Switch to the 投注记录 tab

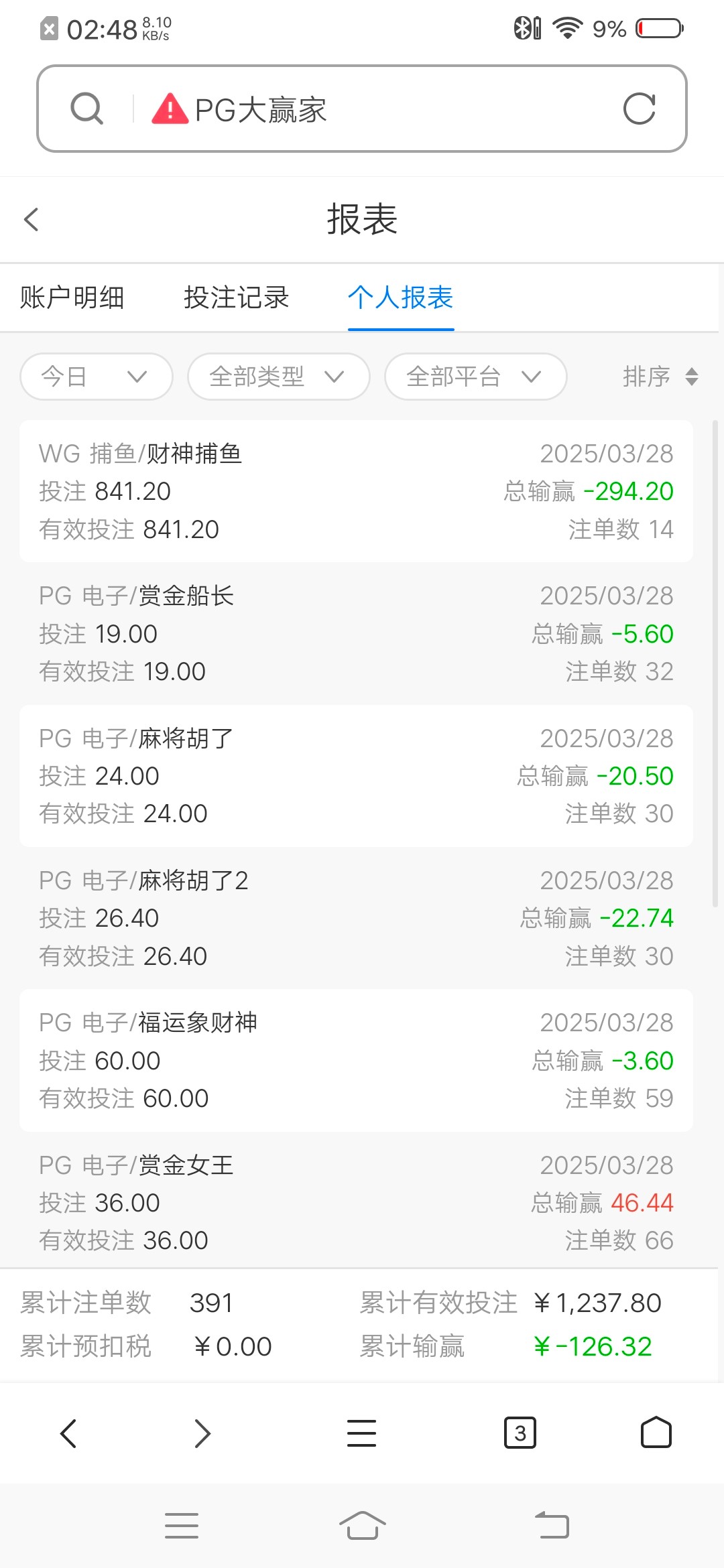point(236,298)
